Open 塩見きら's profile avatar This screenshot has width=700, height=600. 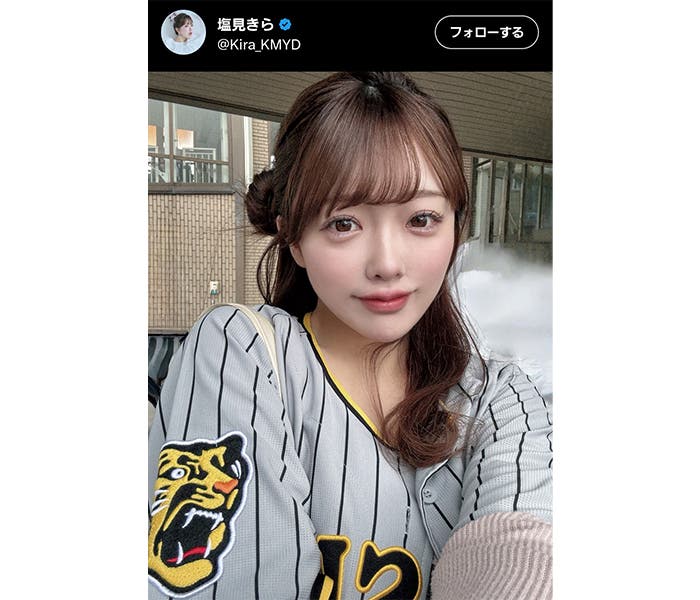(x=183, y=32)
